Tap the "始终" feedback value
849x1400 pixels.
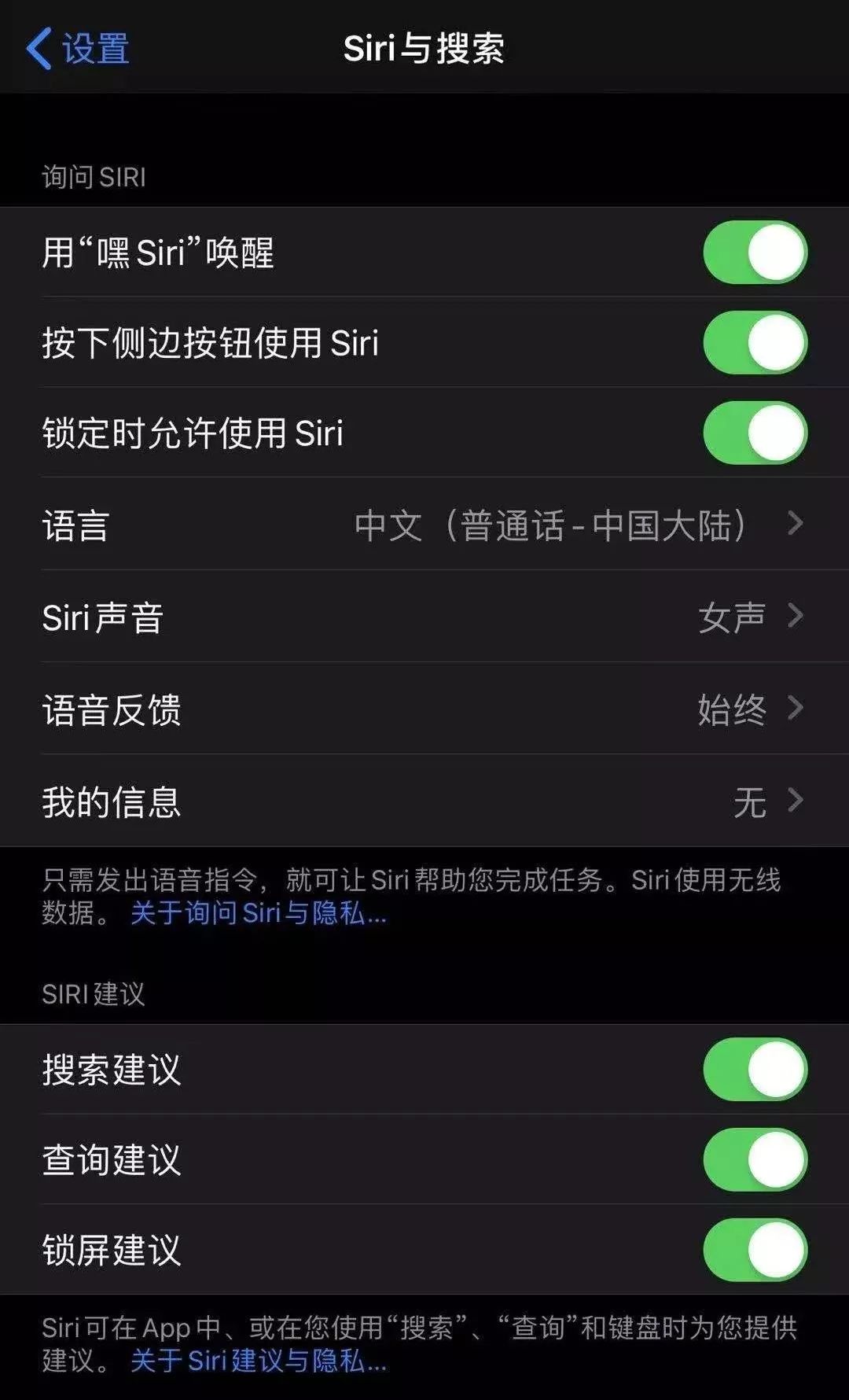[x=730, y=710]
